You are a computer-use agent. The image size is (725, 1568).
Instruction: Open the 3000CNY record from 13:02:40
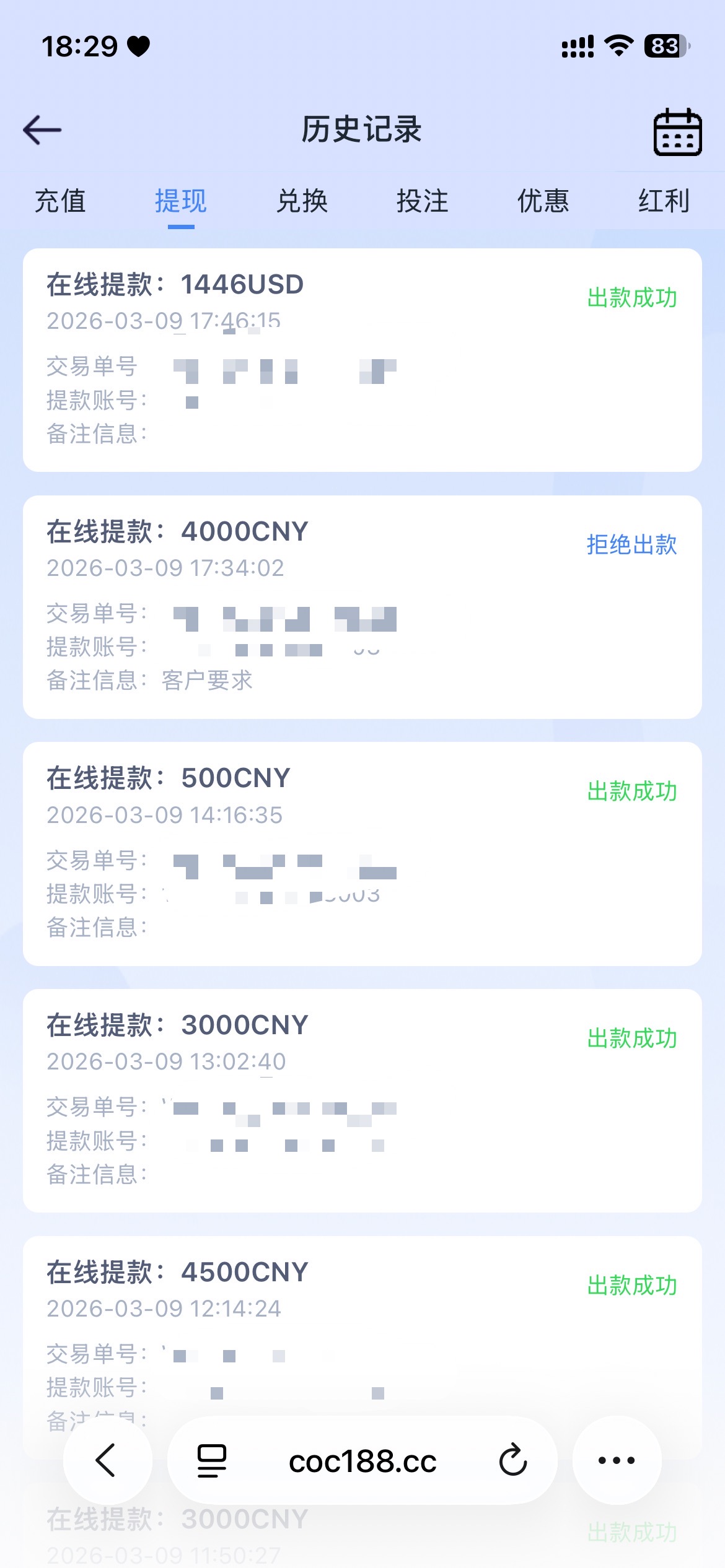coord(362,1100)
